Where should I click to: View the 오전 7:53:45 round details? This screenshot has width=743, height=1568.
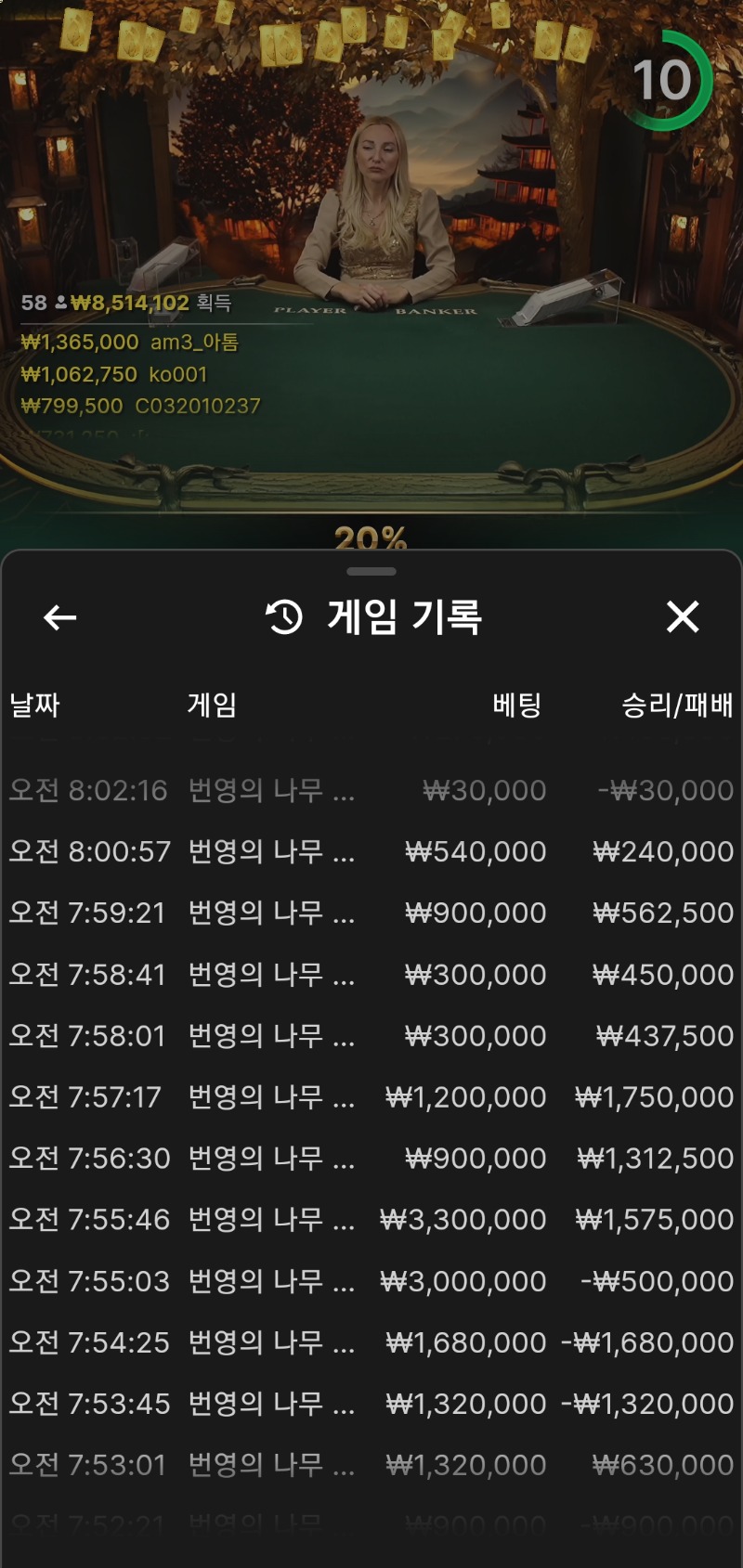tap(371, 1404)
